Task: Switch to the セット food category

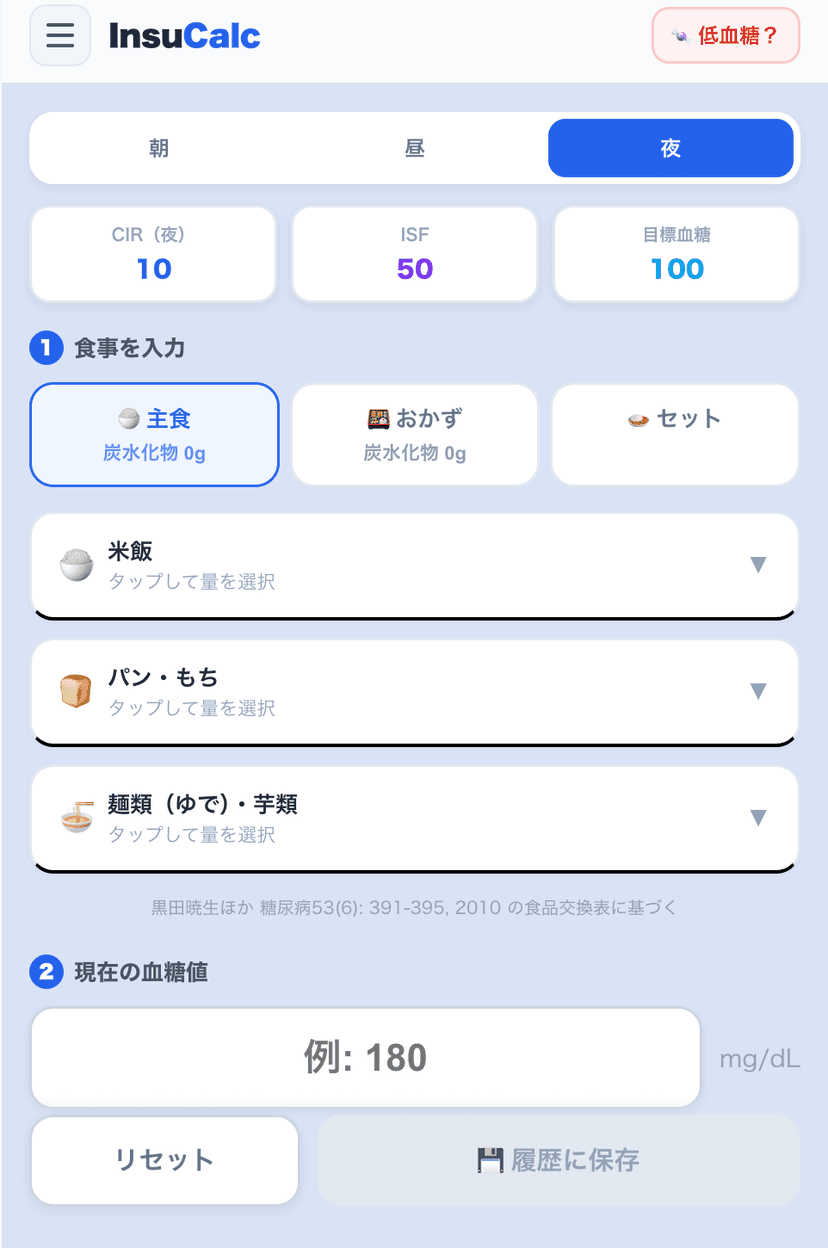Action: (675, 434)
